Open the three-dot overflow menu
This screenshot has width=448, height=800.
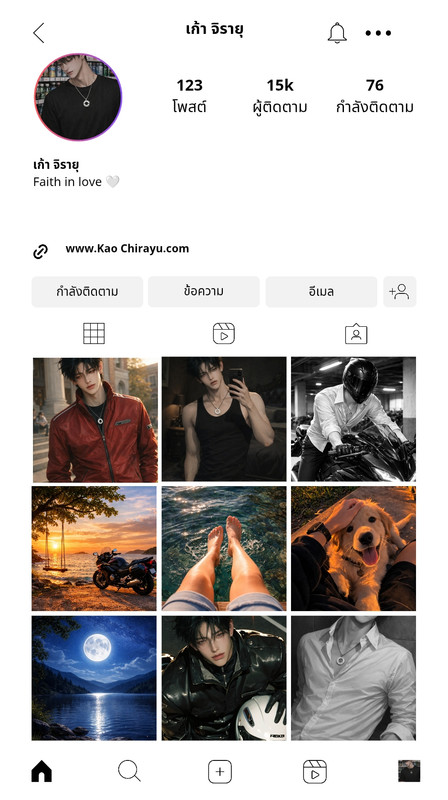378,33
